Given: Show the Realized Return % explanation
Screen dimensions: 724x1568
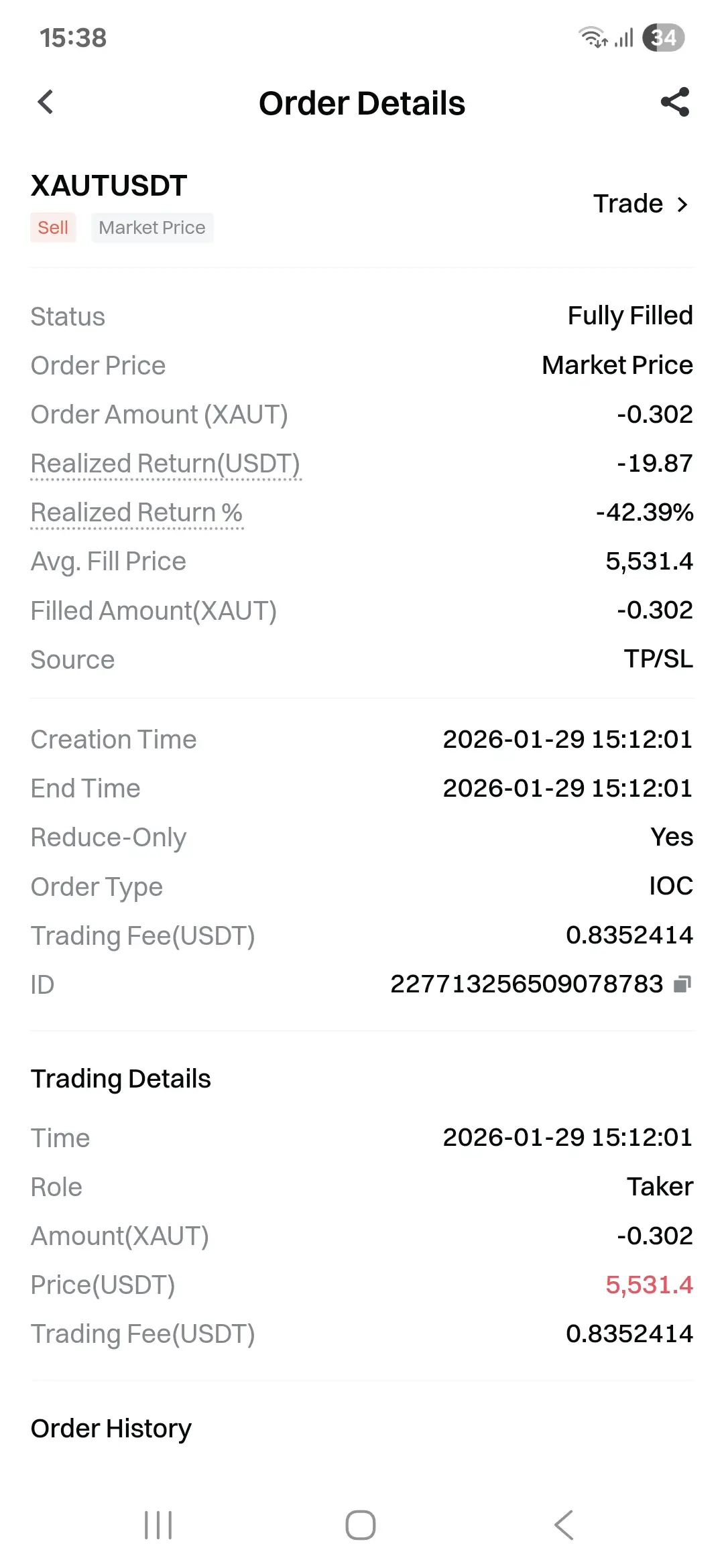Looking at the screenshot, I should 136,513.
